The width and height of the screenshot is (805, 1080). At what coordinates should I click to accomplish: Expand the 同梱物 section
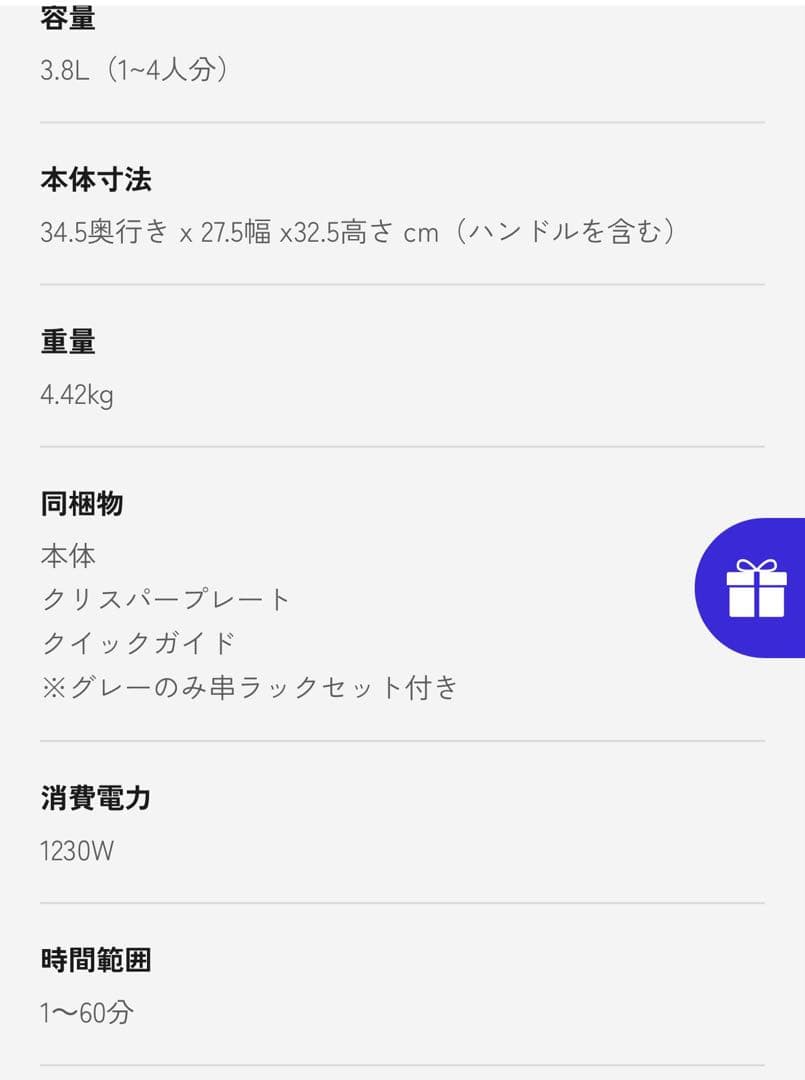[x=80, y=504]
